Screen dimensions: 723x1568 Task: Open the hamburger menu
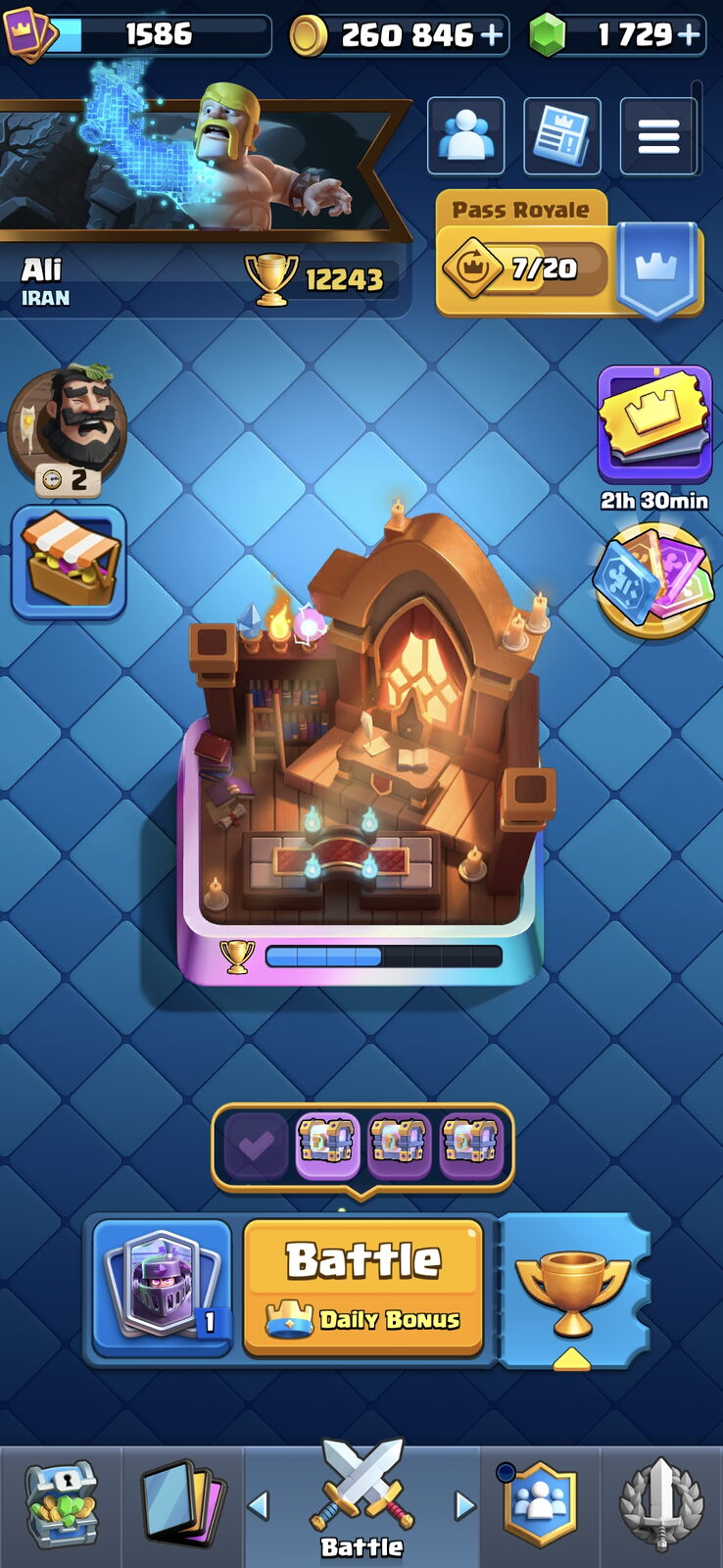(x=658, y=135)
